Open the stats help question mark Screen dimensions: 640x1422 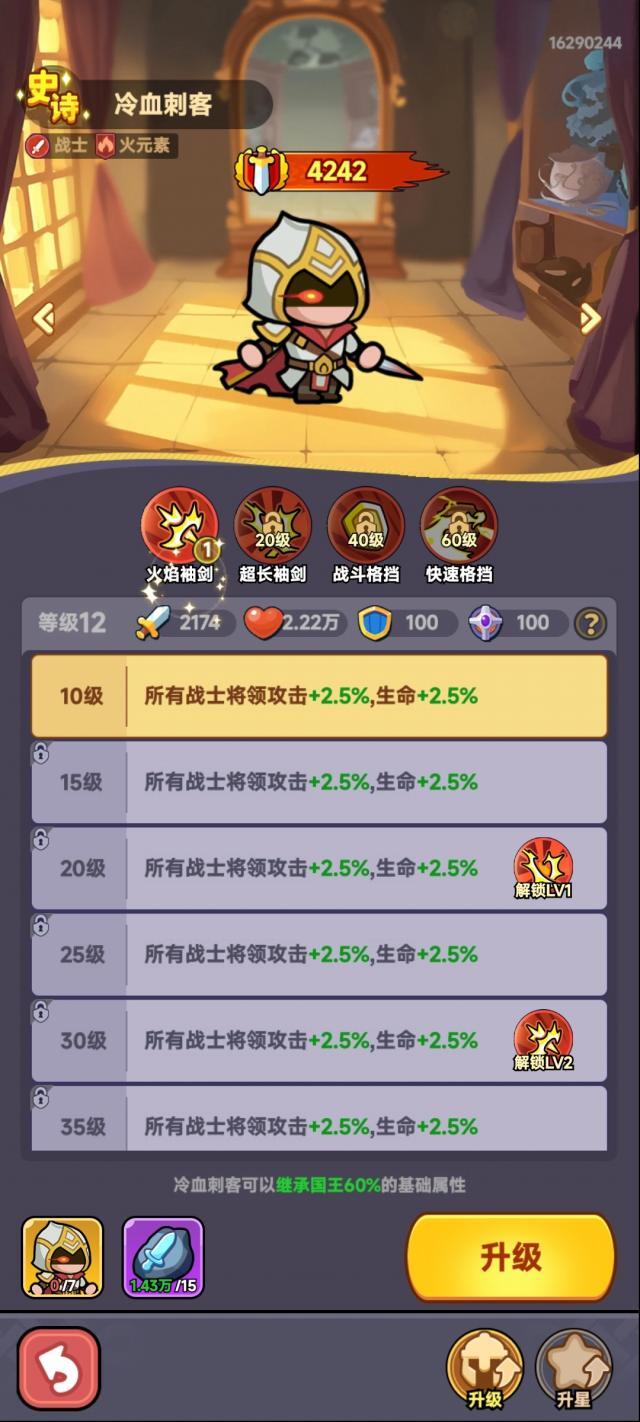[x=590, y=624]
